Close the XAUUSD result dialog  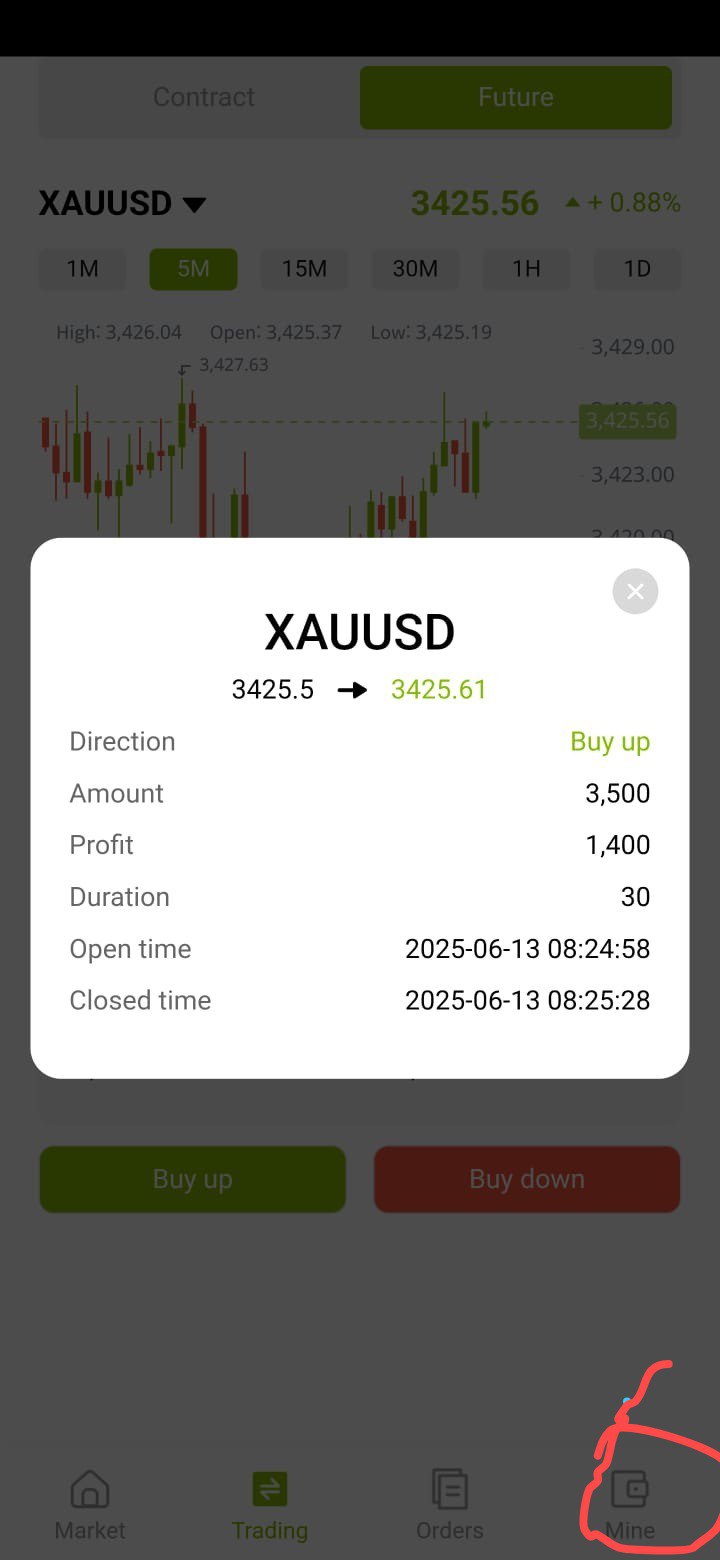[x=635, y=591]
